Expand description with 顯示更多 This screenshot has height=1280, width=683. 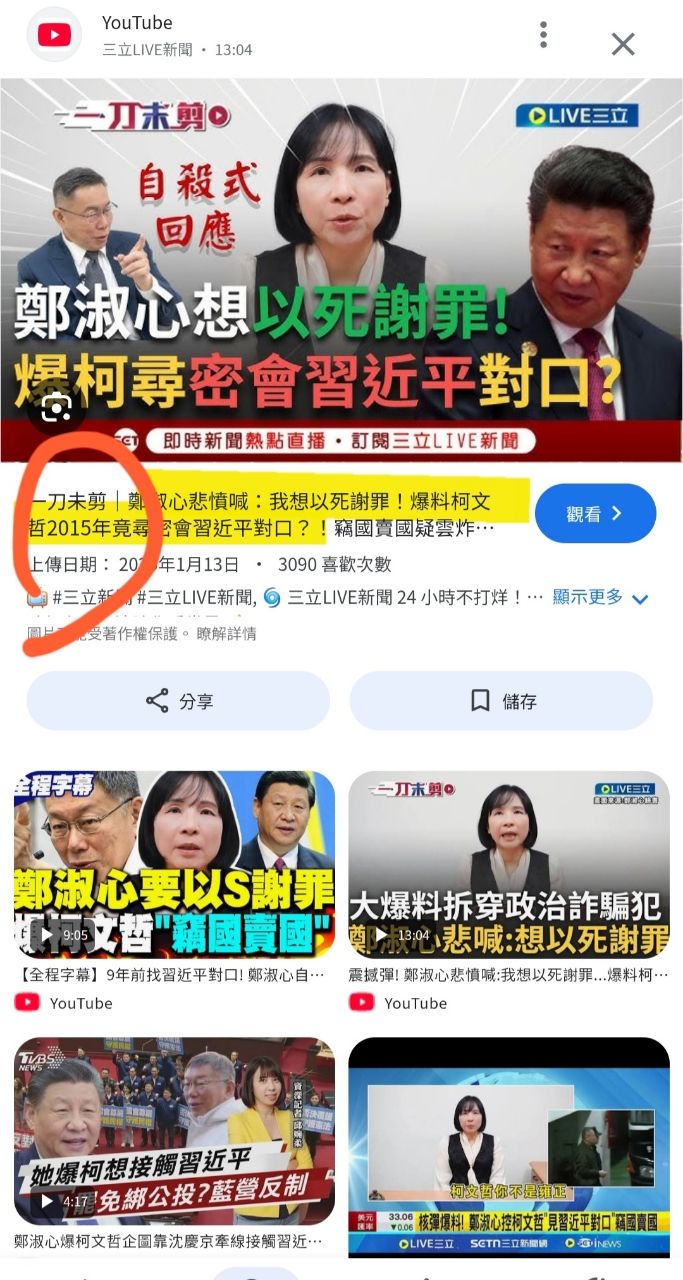(x=600, y=598)
